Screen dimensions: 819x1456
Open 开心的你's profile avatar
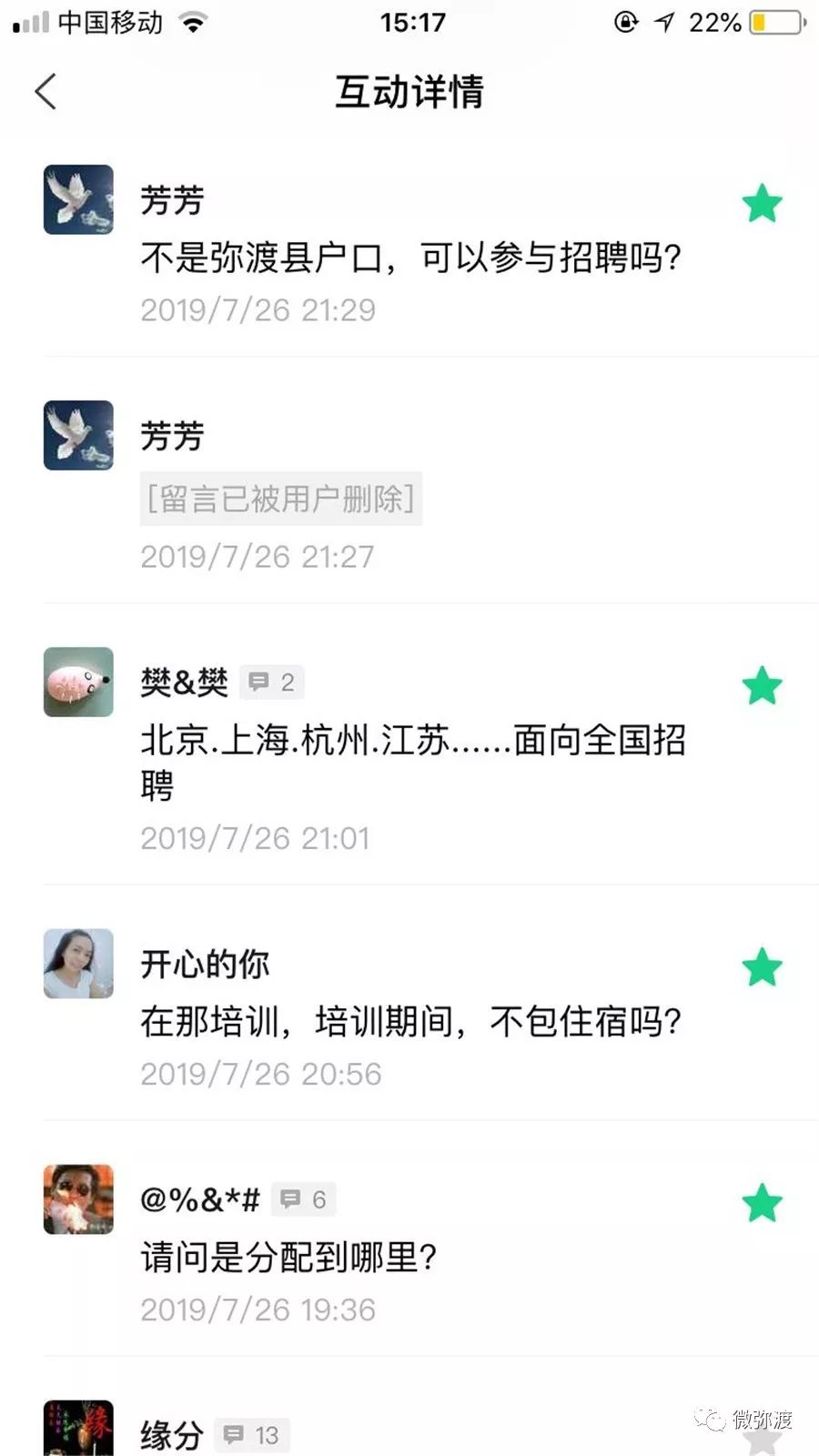coord(78,965)
